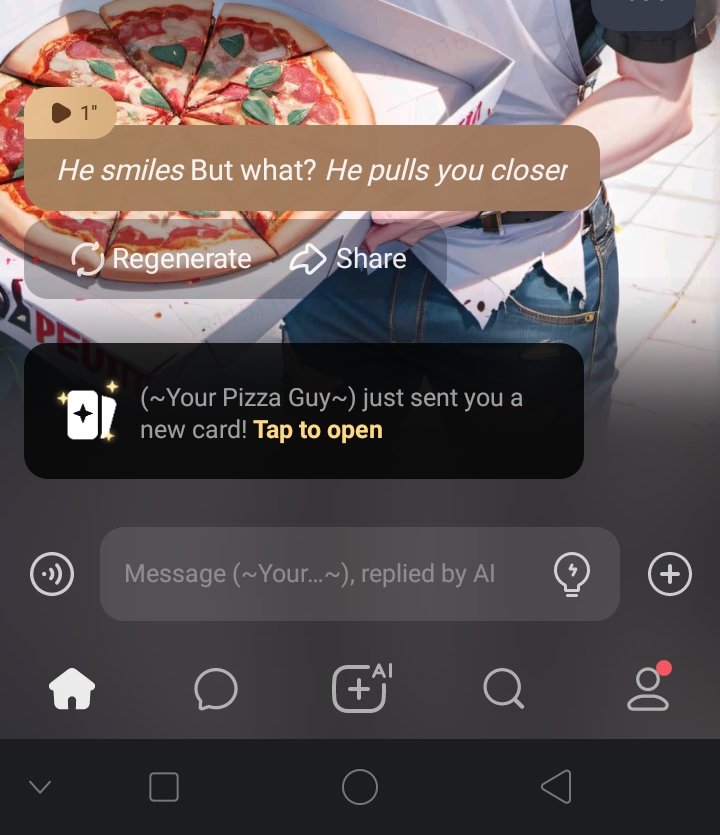Open the Search tab
This screenshot has width=720, height=835.
[503, 688]
